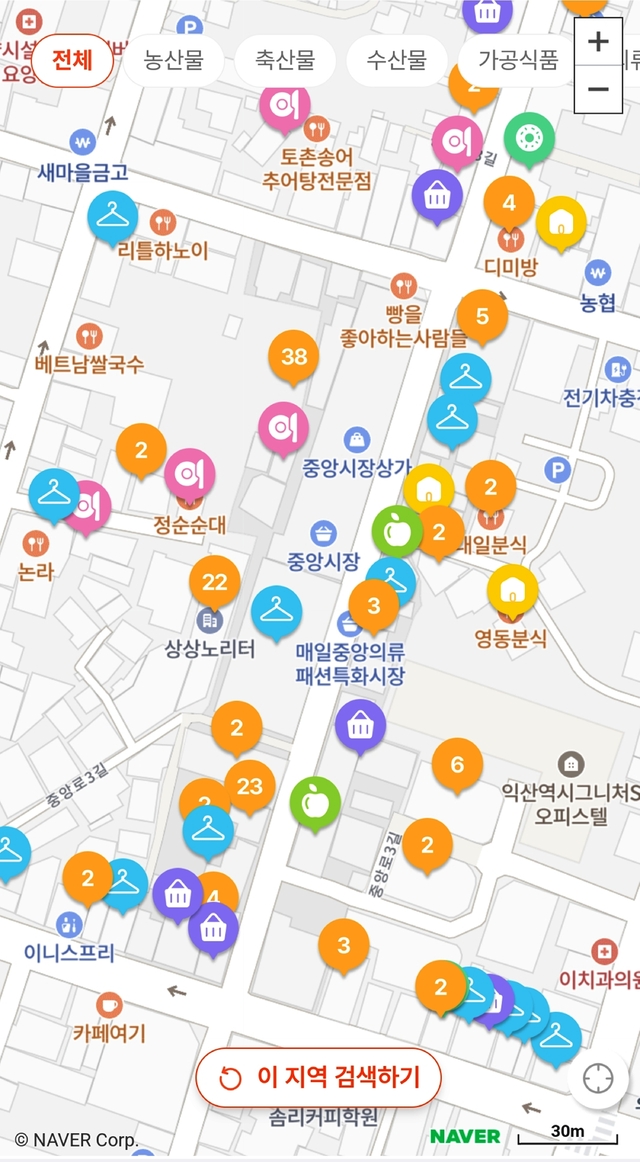Open the cluster marker showing 5
The width and height of the screenshot is (640, 1162).
point(482,316)
